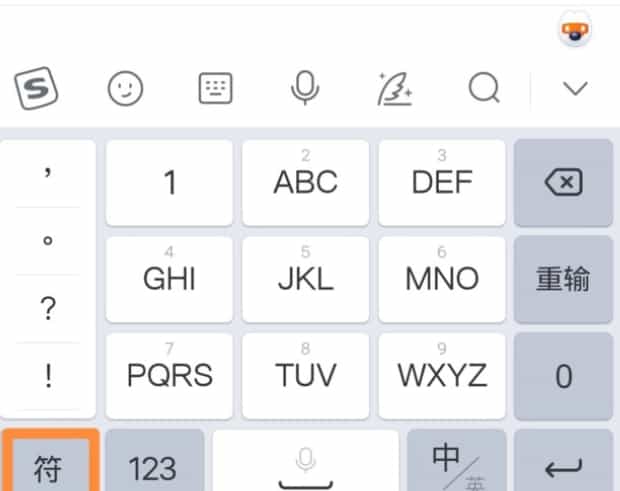Tap the JKL key
Viewport: 620px width, 491px height.
305,279
